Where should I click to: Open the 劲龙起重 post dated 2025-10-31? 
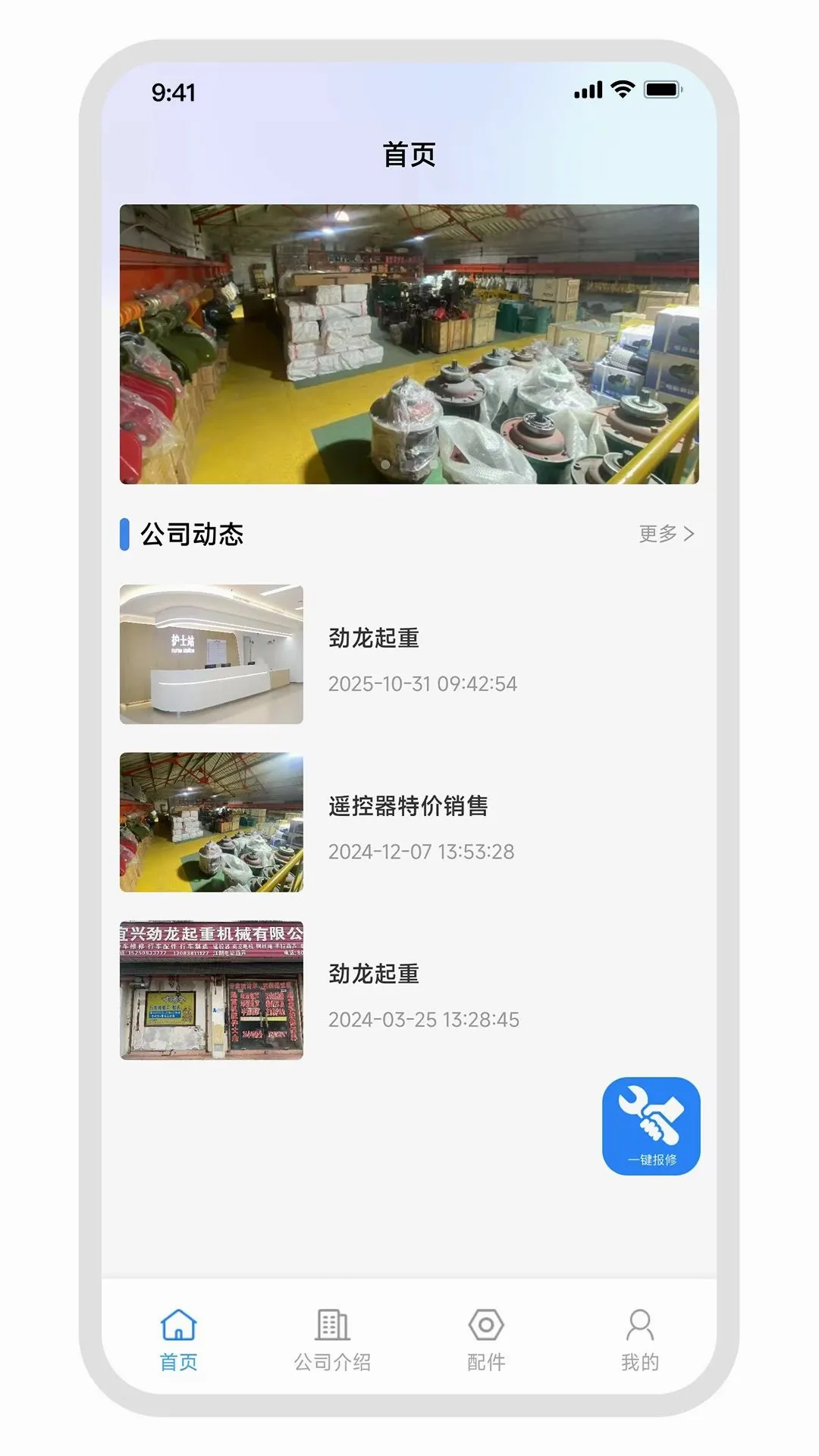coord(409,654)
